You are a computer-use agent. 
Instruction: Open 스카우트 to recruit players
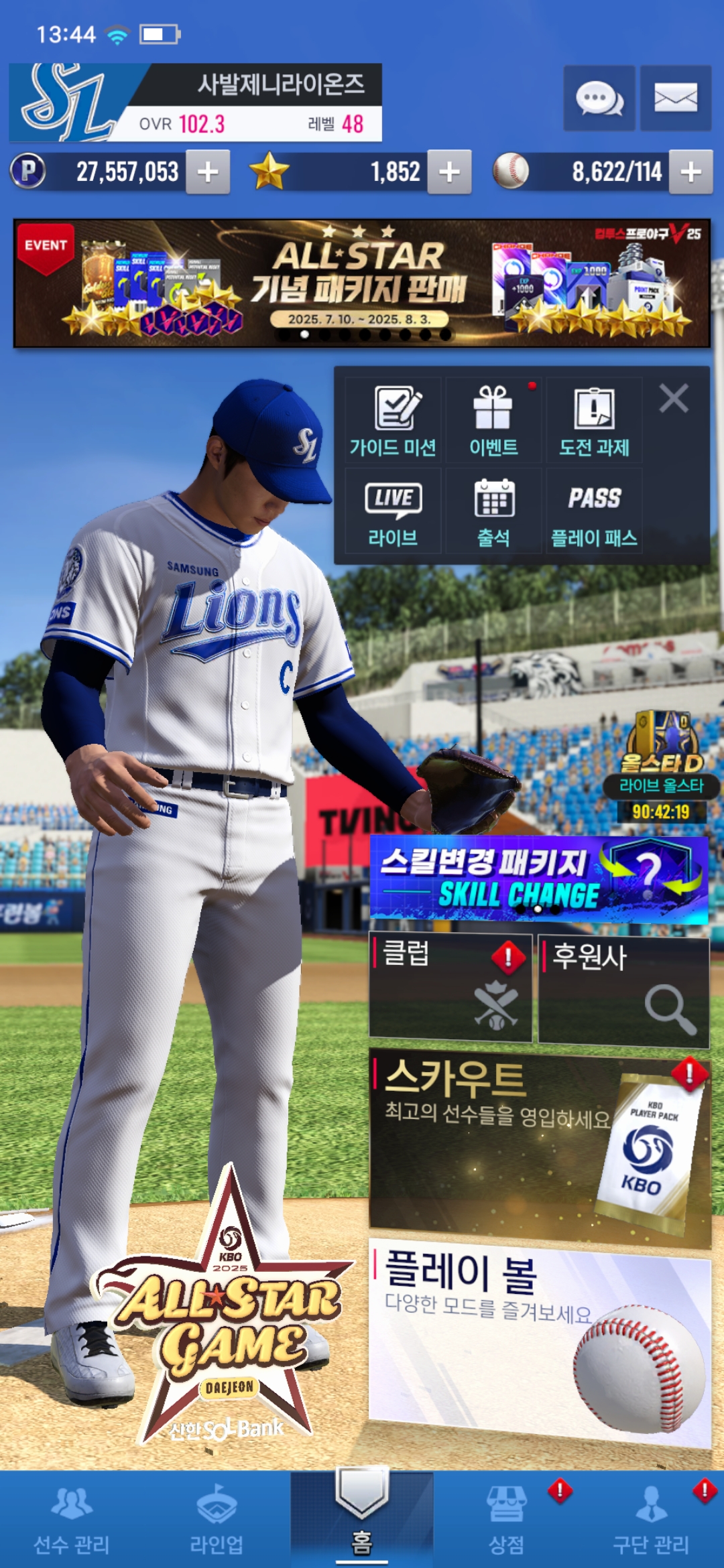[x=540, y=1147]
